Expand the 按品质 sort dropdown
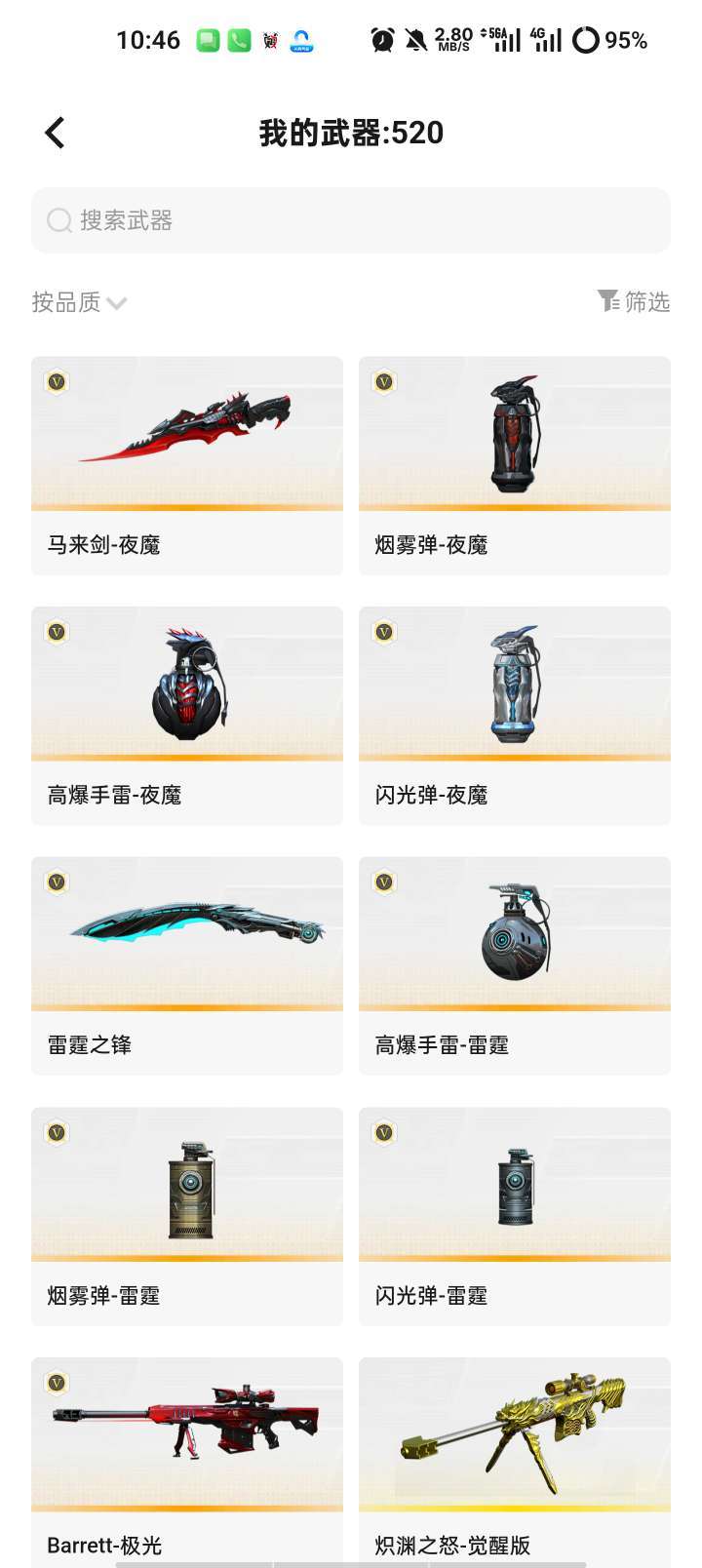The image size is (702, 1568). 79,302
